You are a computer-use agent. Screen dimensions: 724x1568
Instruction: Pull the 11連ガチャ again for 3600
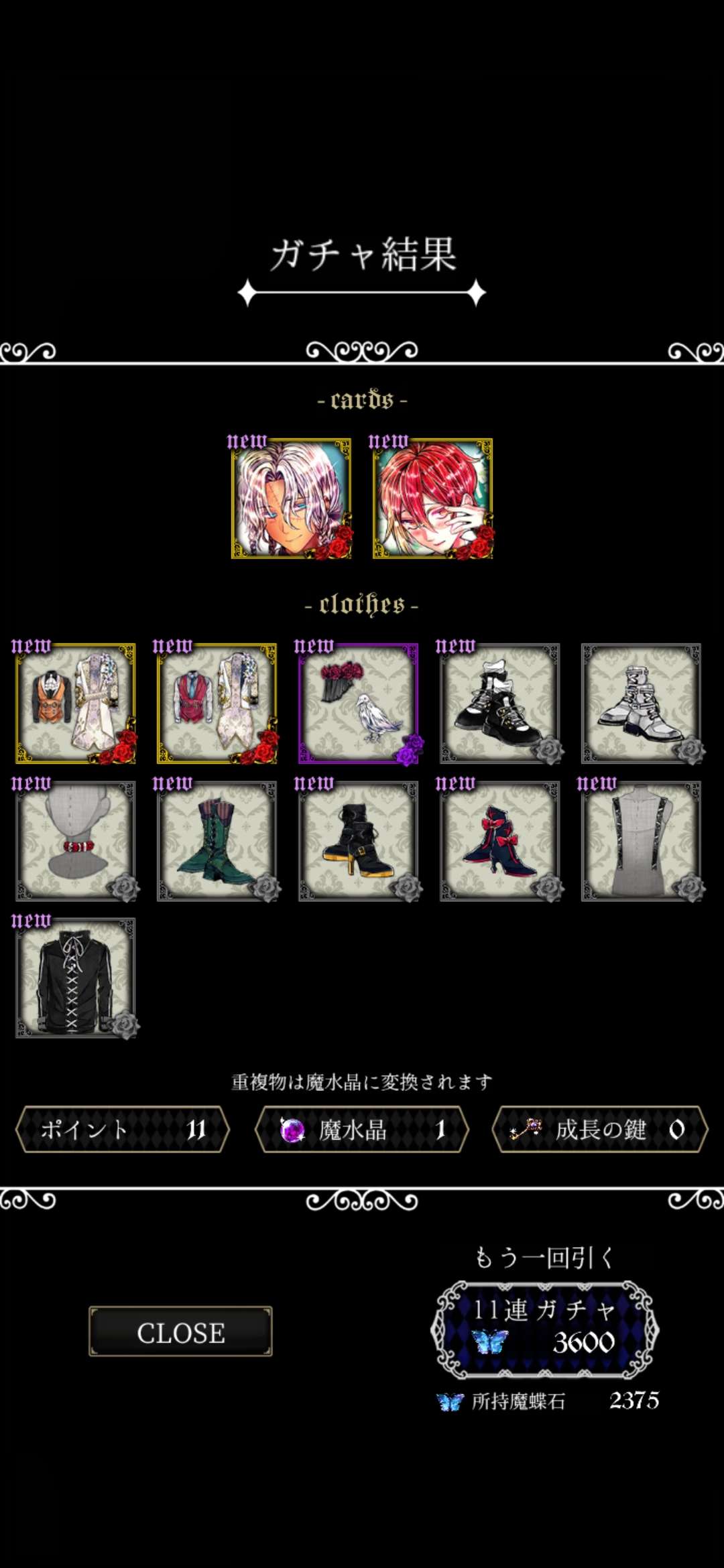544,1329
